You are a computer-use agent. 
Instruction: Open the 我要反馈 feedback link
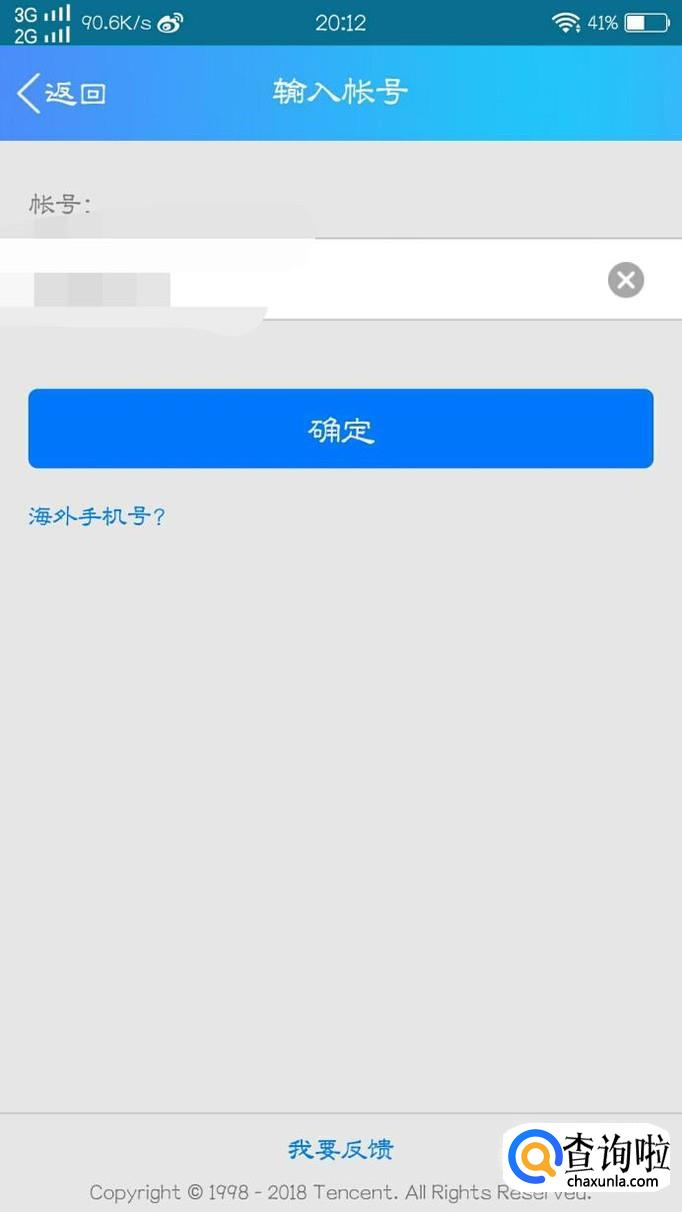(341, 1149)
